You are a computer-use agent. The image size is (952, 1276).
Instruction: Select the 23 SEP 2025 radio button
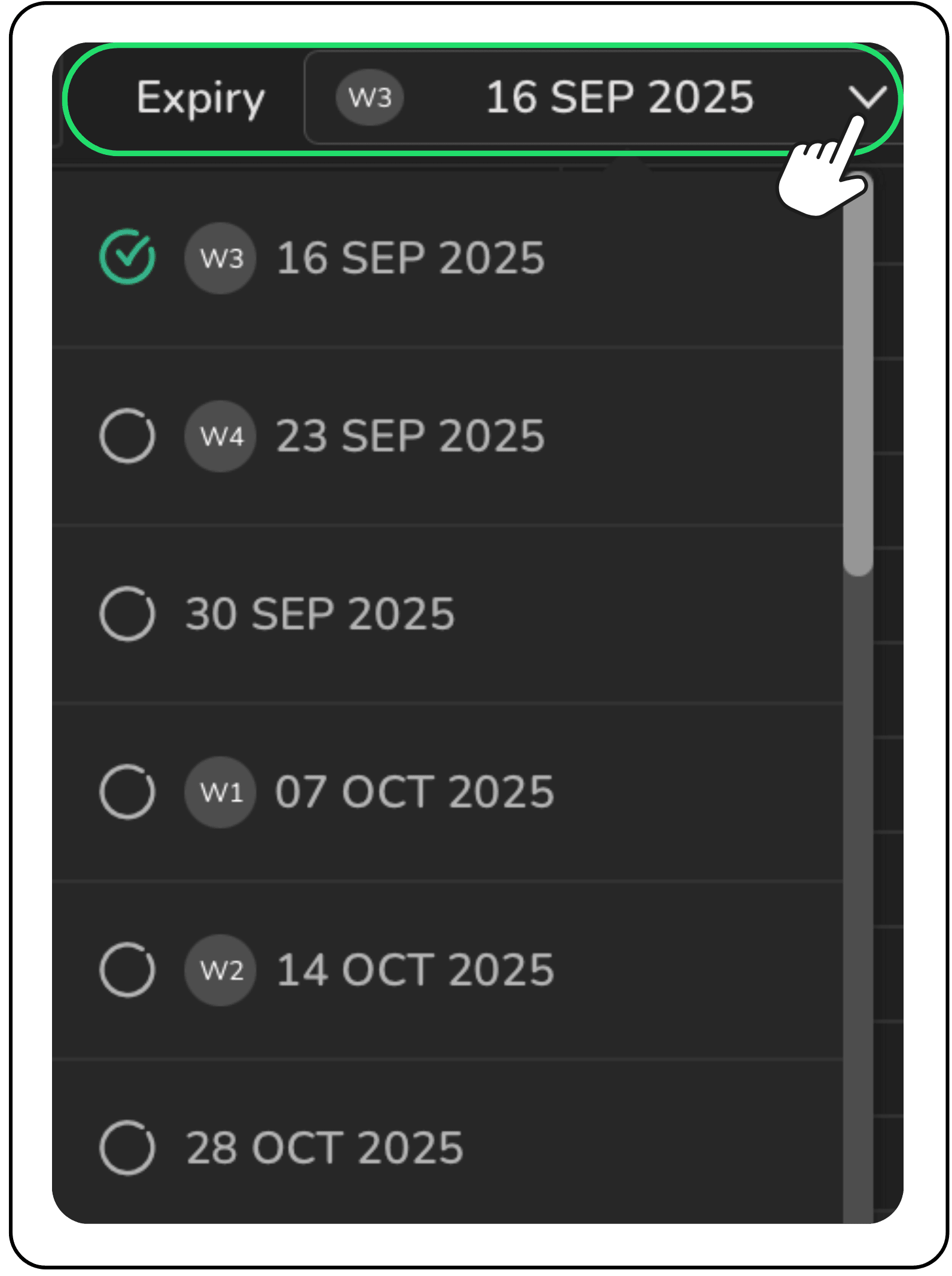pos(127,436)
